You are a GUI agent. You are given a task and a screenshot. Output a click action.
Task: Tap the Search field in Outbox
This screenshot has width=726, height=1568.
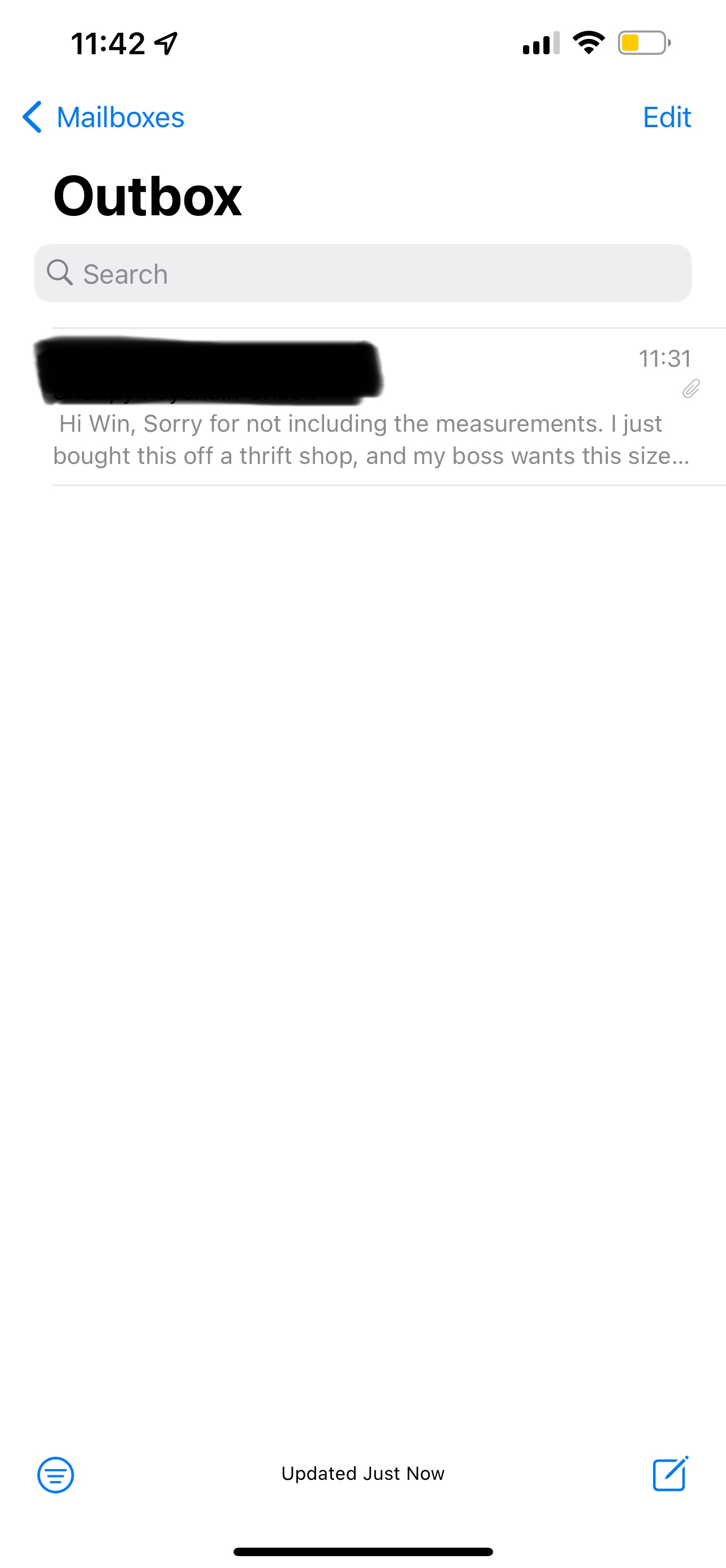362,274
